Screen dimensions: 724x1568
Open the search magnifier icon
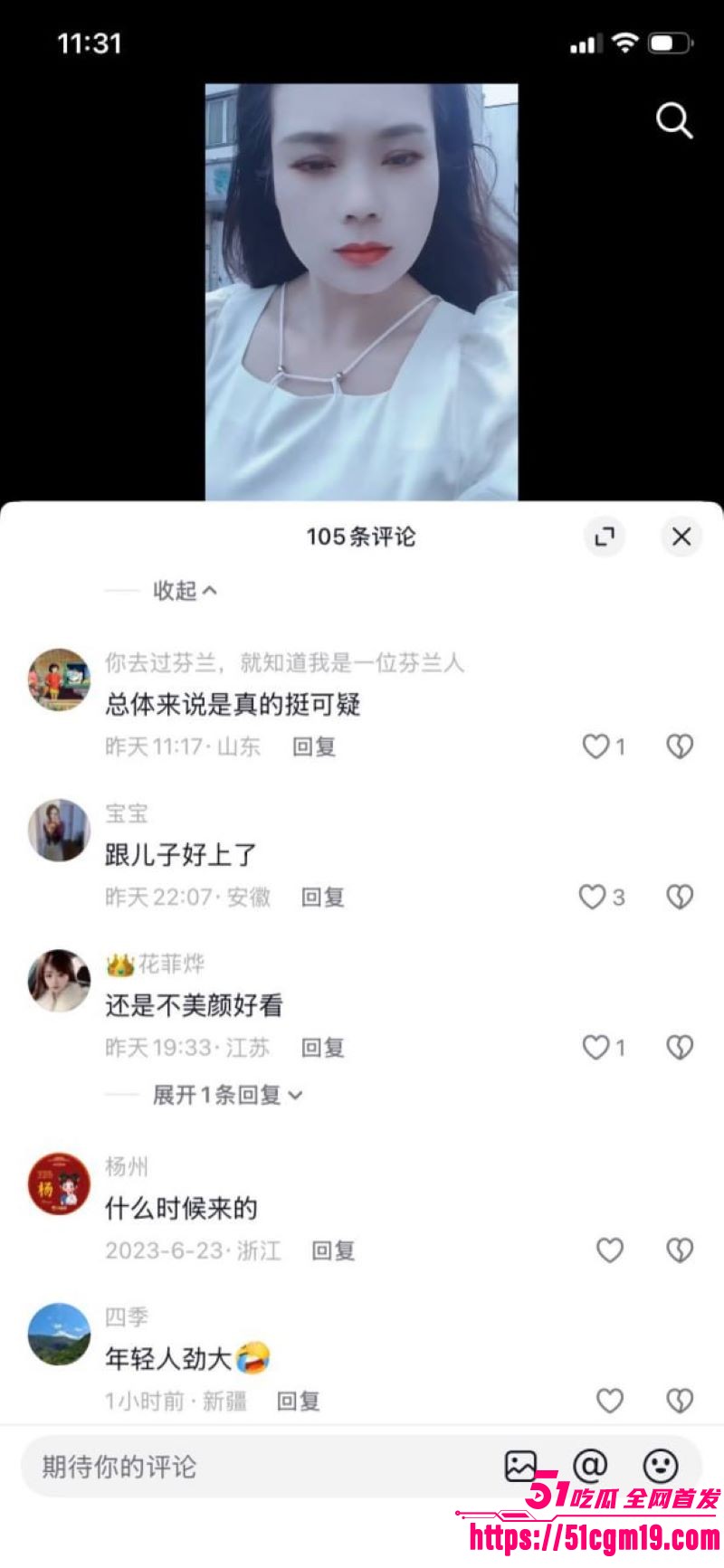tap(672, 121)
